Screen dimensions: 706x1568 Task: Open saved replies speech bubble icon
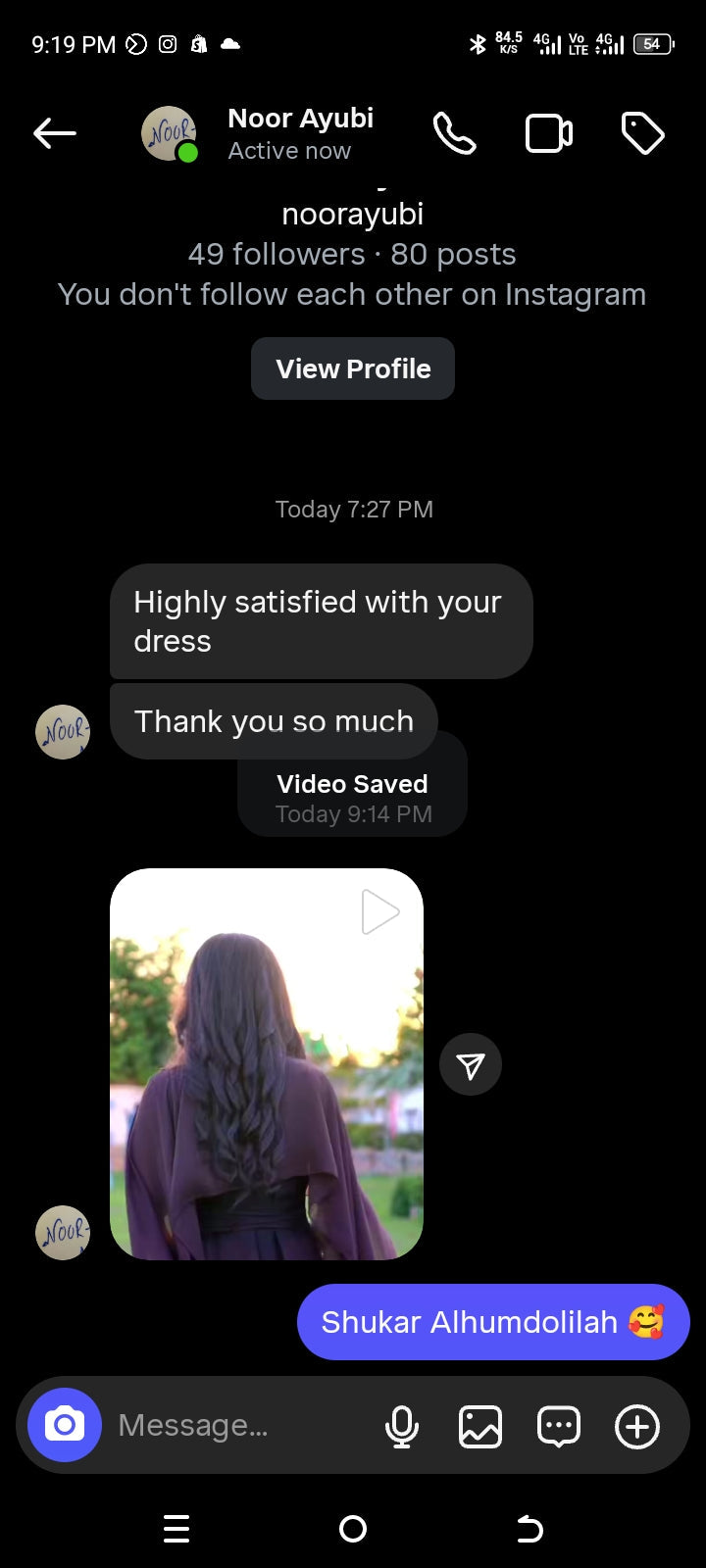tap(559, 1426)
